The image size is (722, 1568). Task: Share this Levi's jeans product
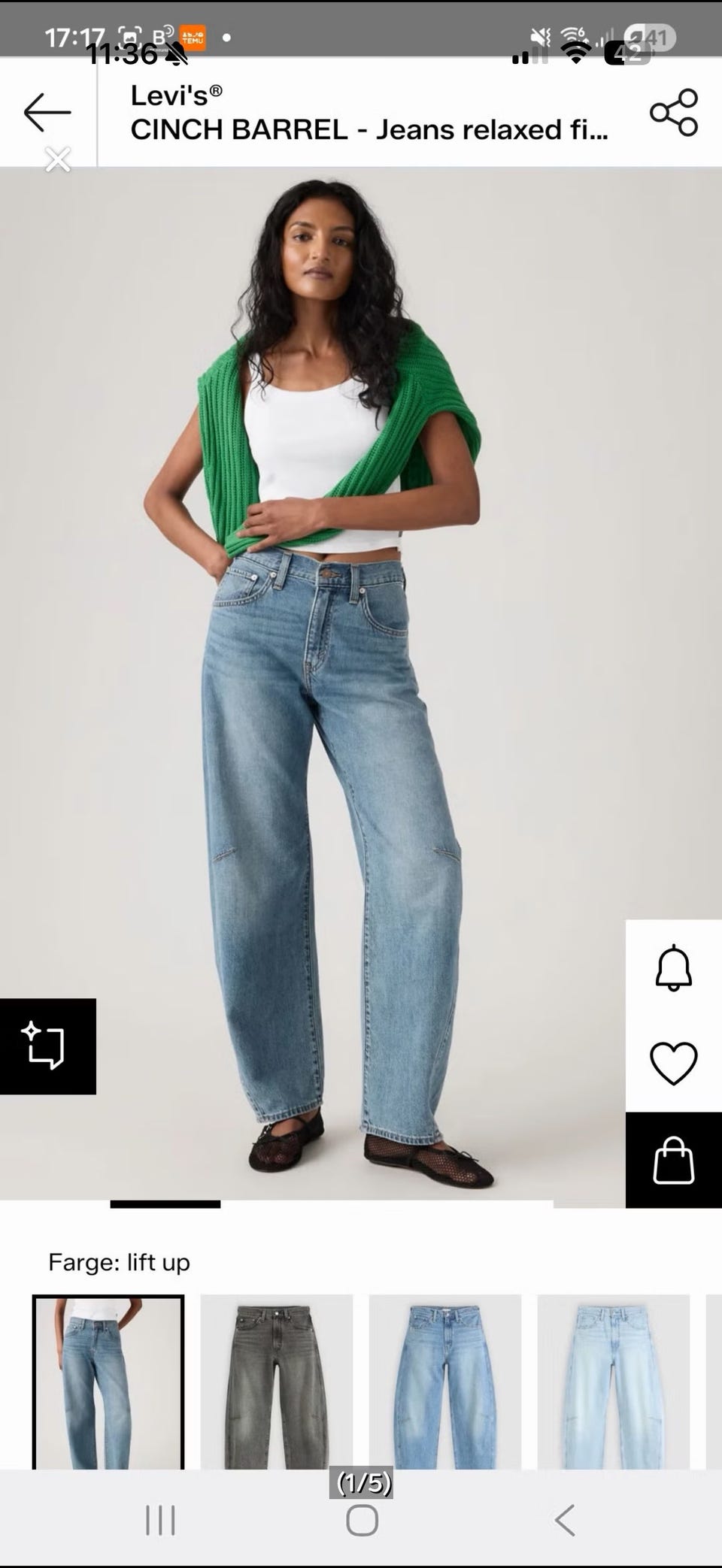pyautogui.click(x=674, y=112)
